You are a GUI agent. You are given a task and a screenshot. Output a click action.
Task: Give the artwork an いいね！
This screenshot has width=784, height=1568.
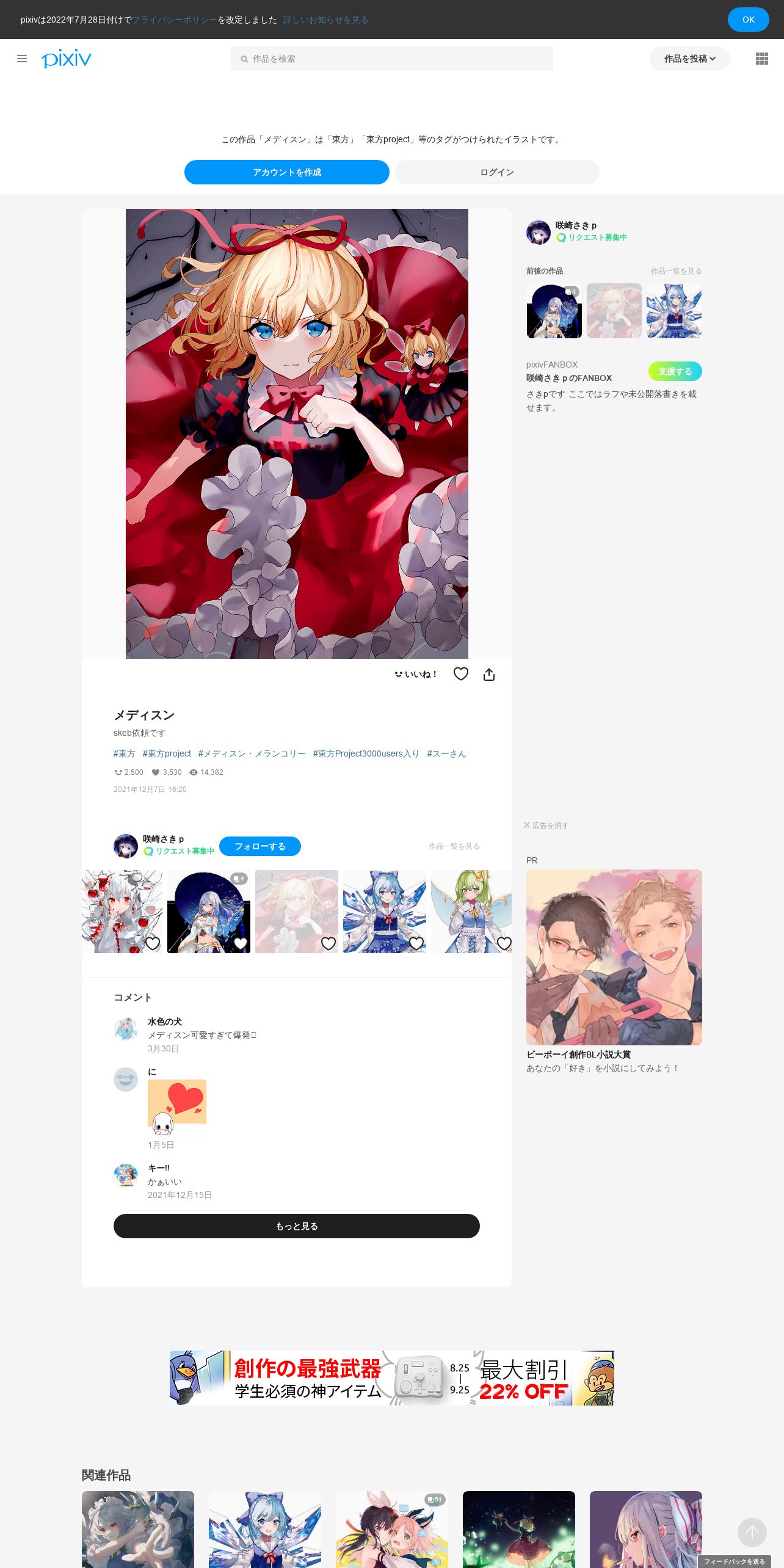[x=415, y=674]
